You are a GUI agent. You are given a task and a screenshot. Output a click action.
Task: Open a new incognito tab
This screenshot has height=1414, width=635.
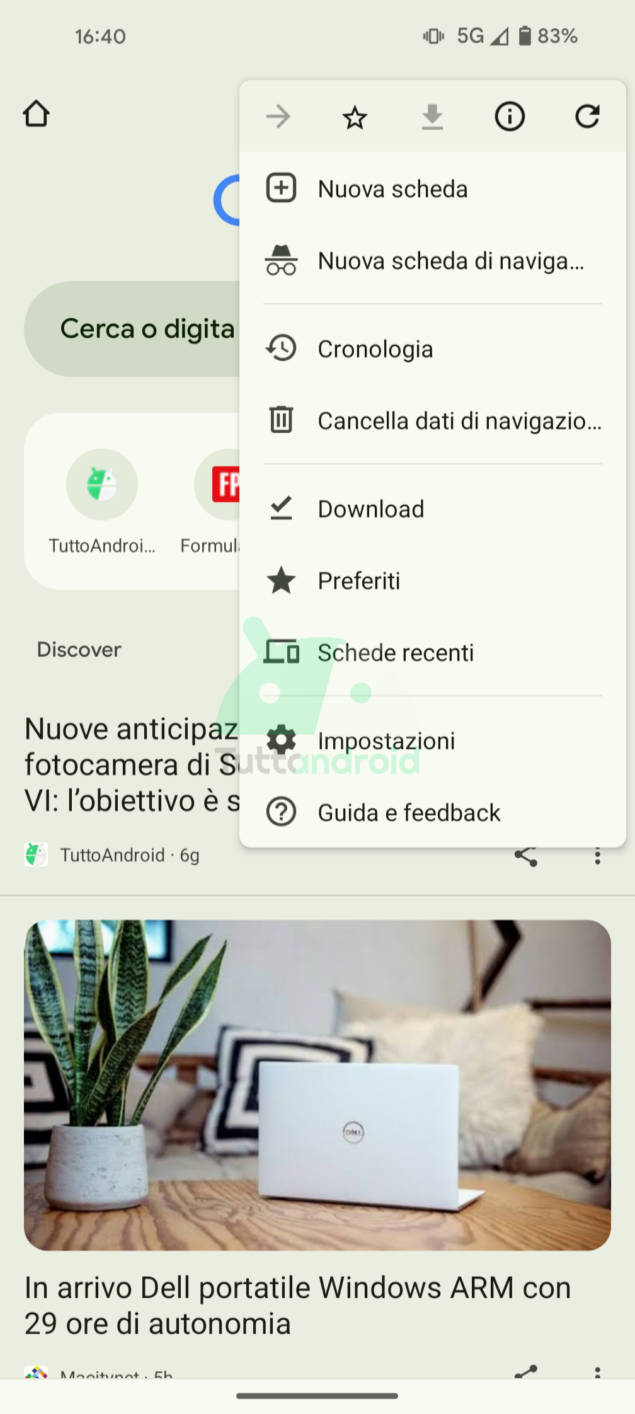pyautogui.click(x=450, y=261)
